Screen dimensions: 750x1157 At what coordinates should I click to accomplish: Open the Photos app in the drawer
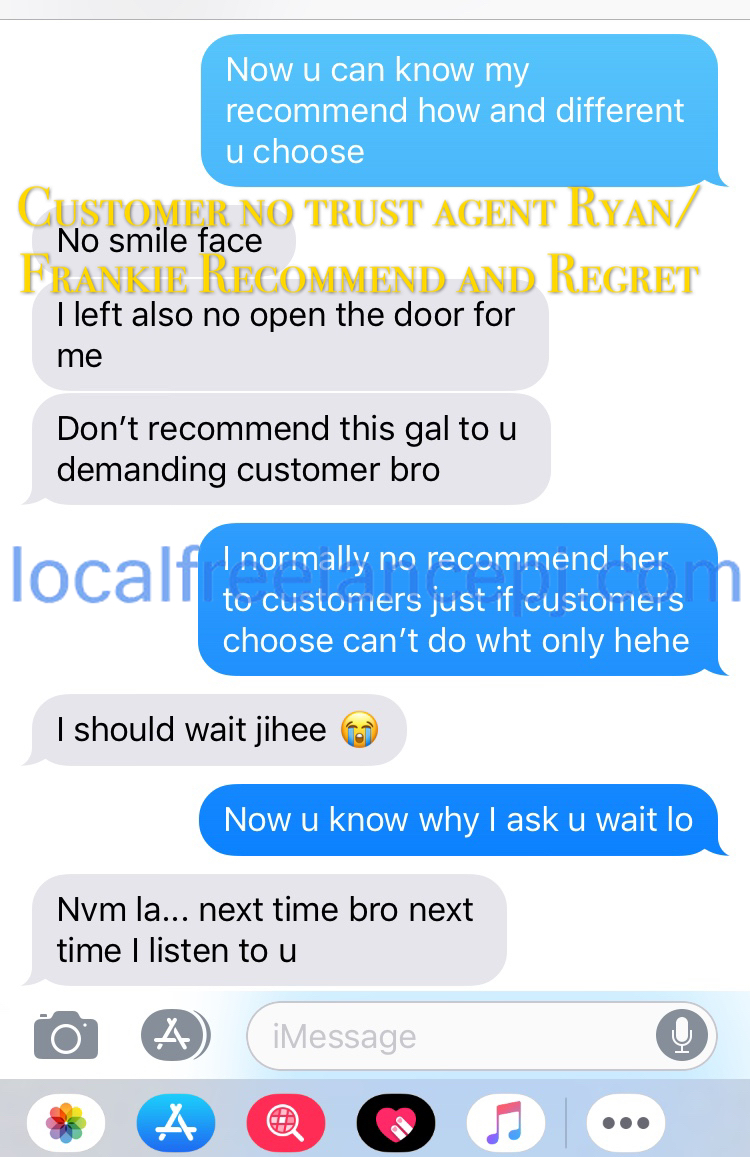pyautogui.click(x=66, y=1123)
